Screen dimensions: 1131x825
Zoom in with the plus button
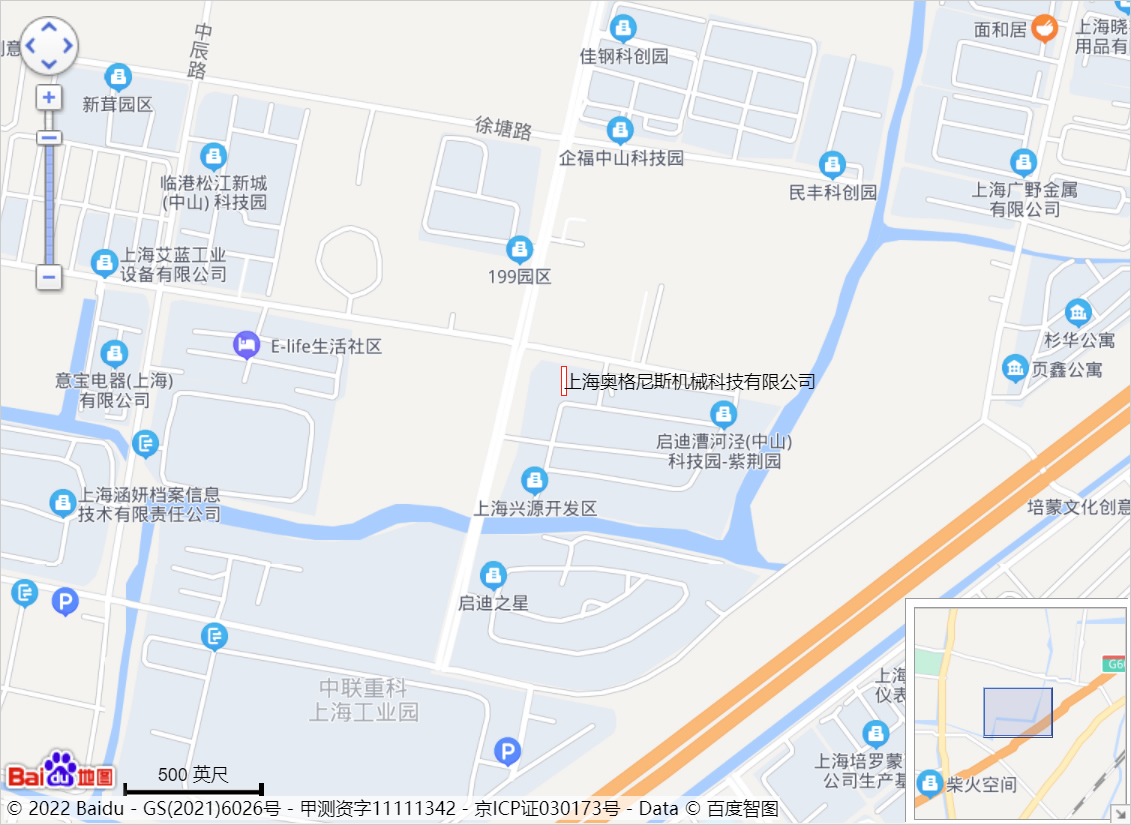tap(49, 98)
